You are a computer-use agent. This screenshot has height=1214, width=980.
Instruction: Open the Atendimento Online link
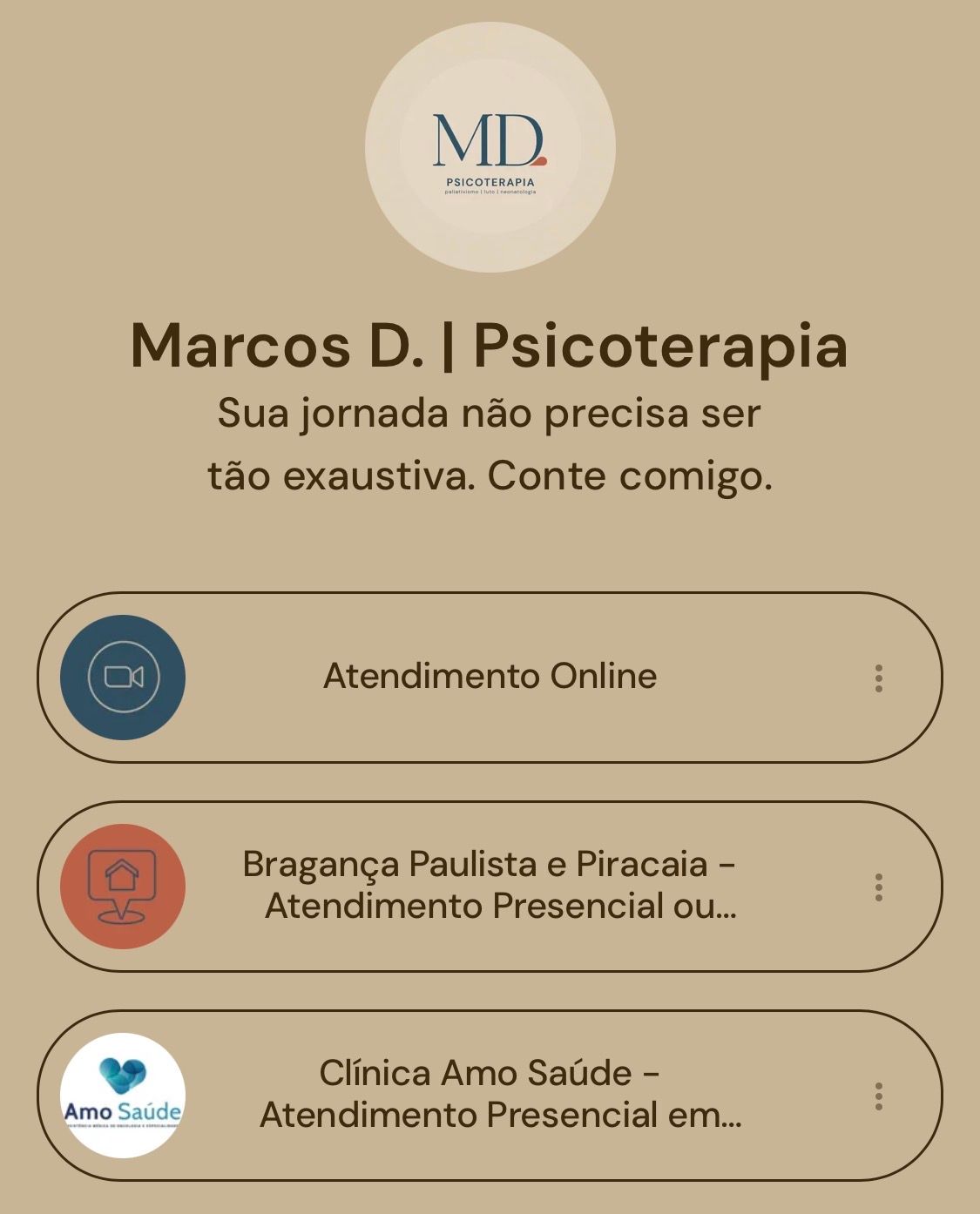[x=490, y=677]
